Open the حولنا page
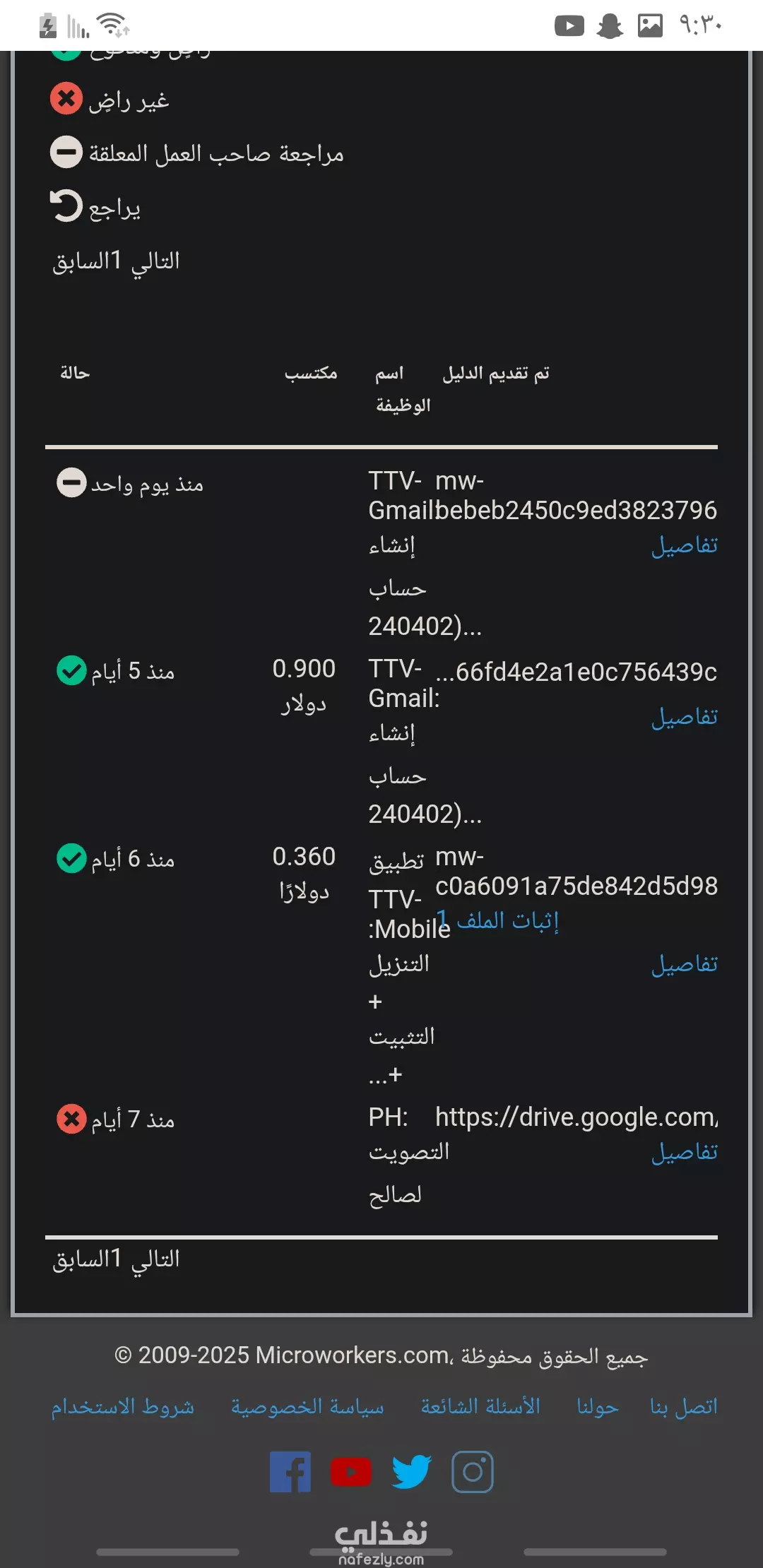 598,1406
